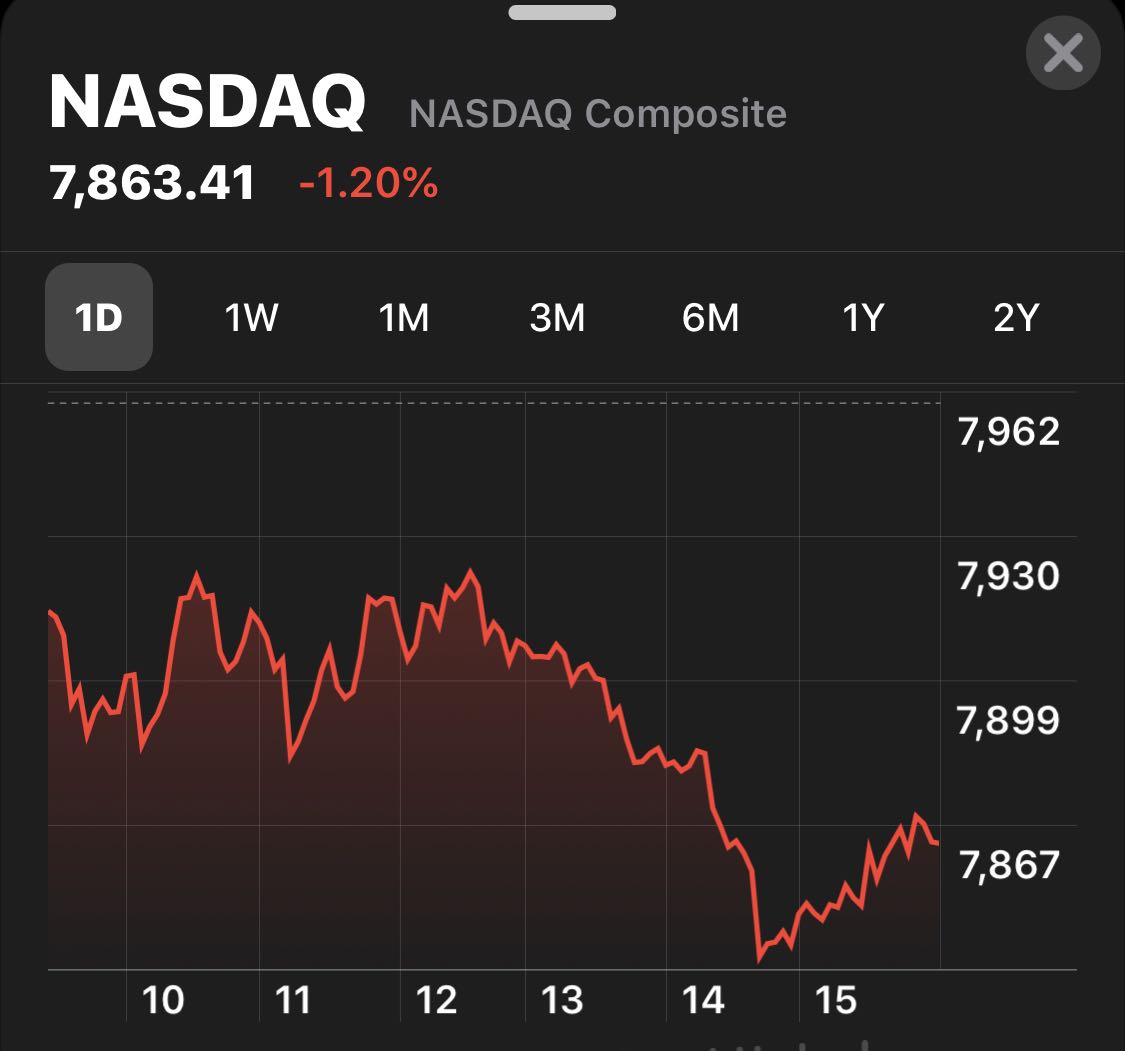View the 1Y chart range
The width and height of the screenshot is (1125, 1051).
click(863, 317)
